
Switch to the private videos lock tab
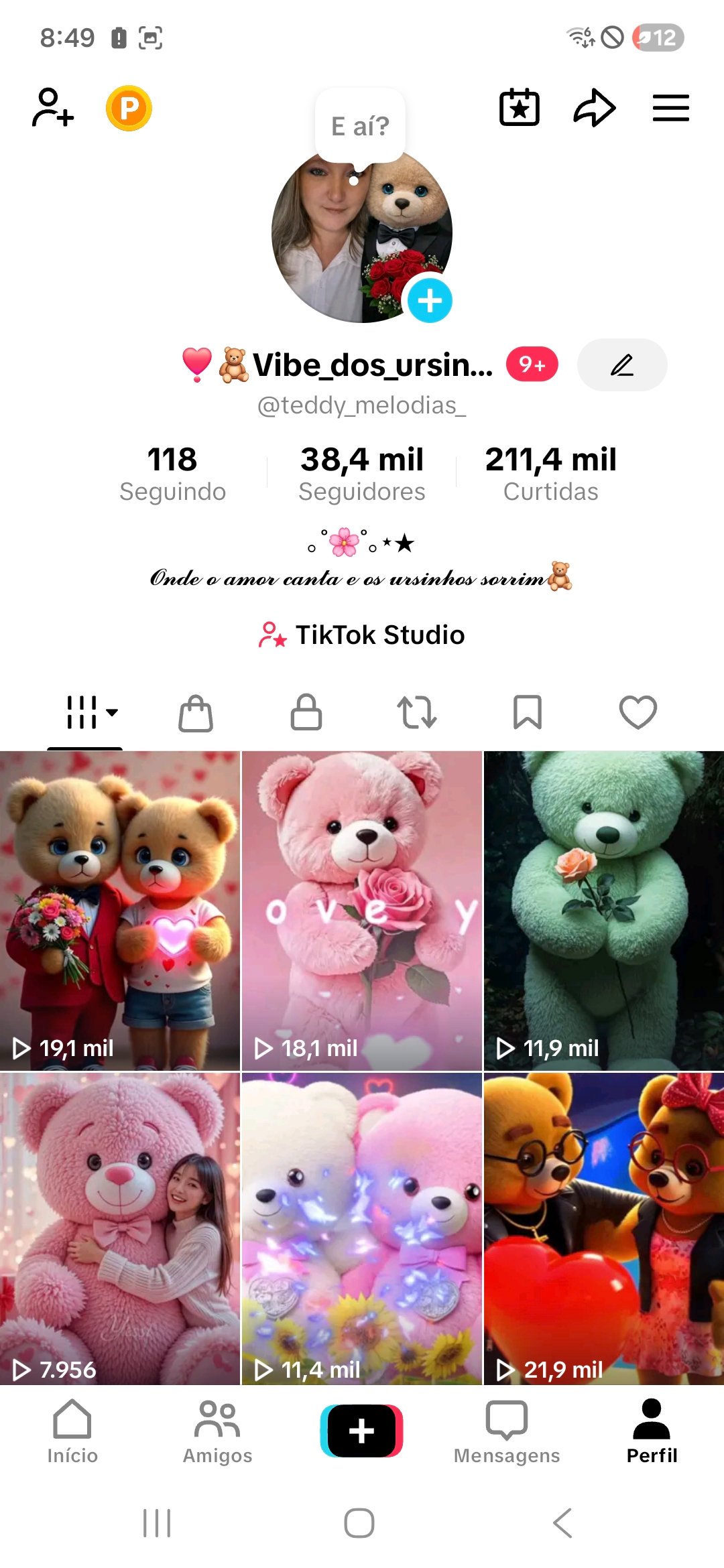306,712
